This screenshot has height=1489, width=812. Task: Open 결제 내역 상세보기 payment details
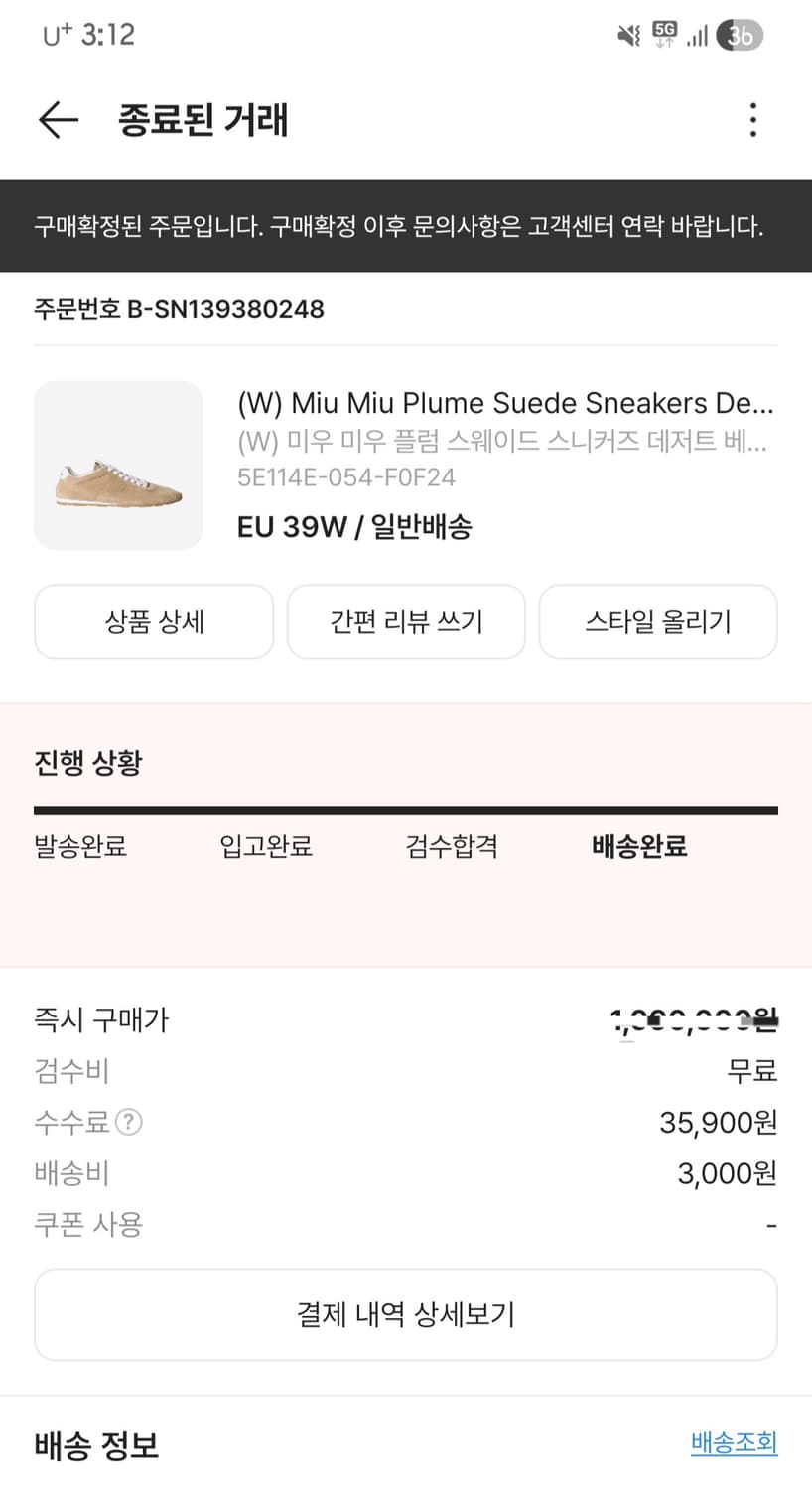click(405, 1314)
